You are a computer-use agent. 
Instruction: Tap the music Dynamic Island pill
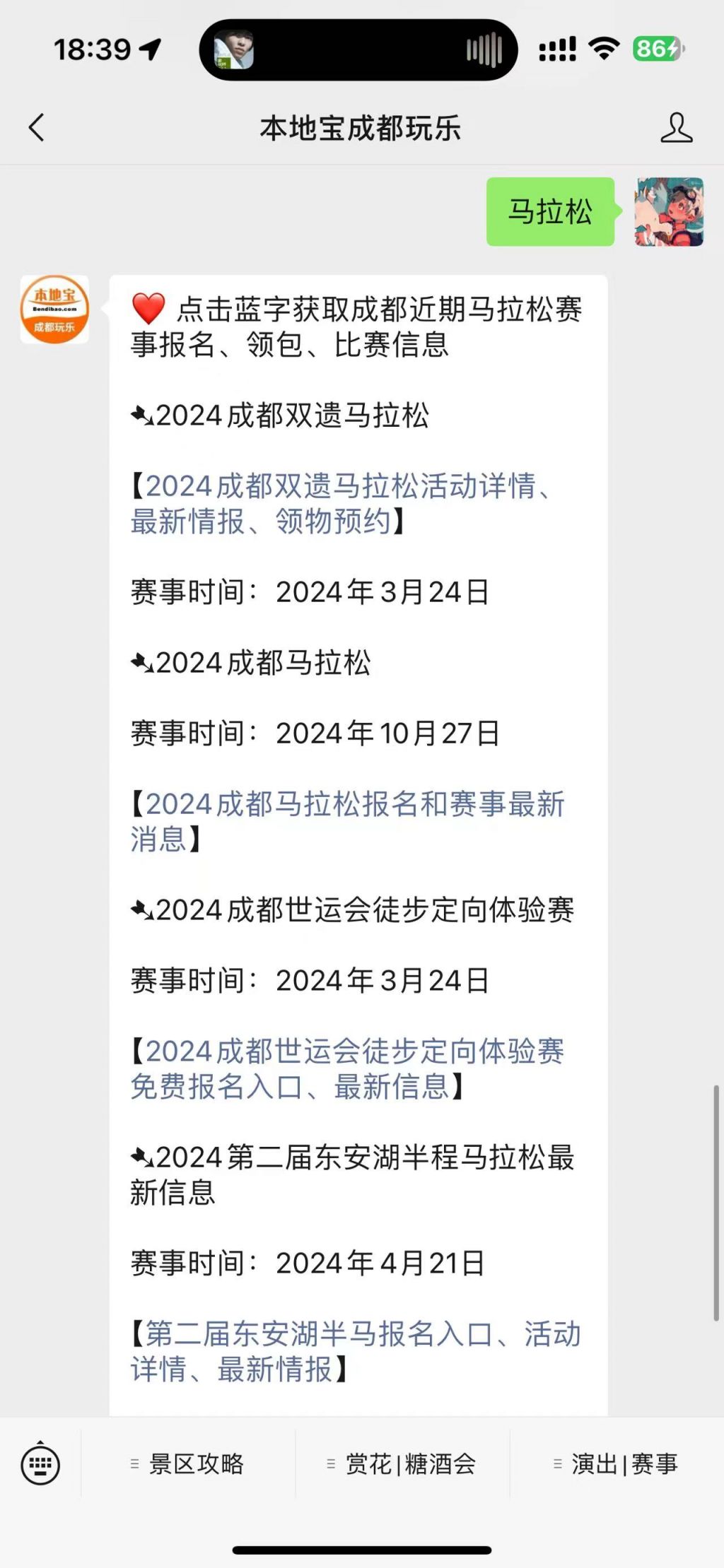pyautogui.click(x=358, y=50)
